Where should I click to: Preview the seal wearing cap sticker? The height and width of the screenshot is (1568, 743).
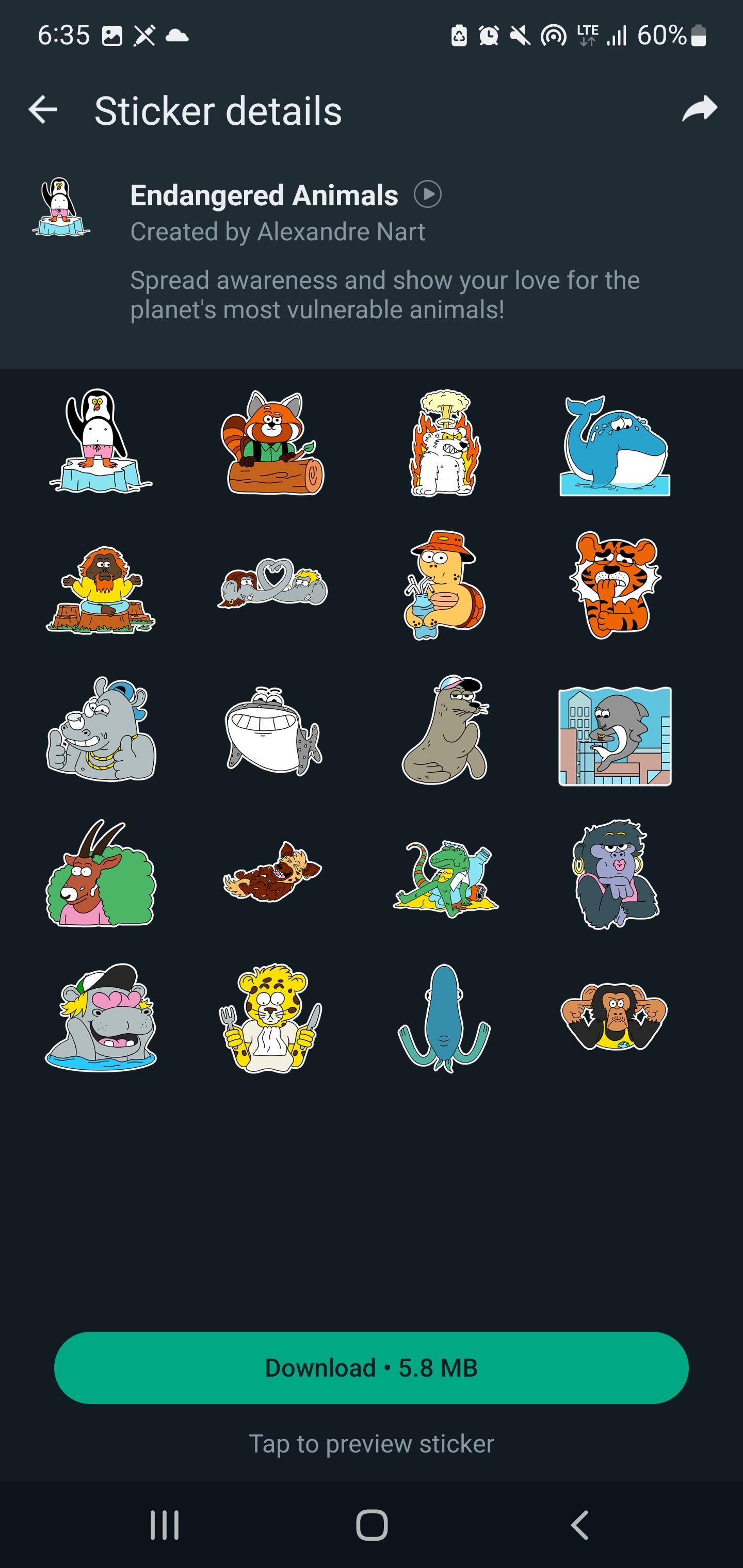445,729
